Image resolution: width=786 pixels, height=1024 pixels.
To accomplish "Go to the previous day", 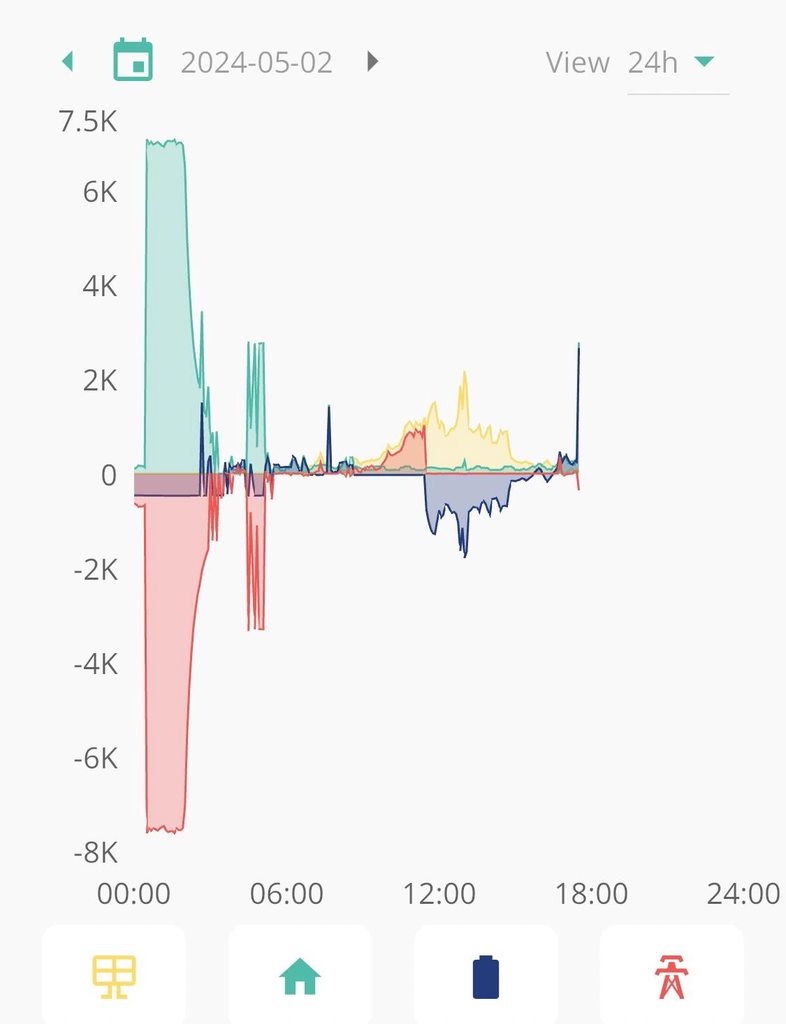I will click(68, 62).
